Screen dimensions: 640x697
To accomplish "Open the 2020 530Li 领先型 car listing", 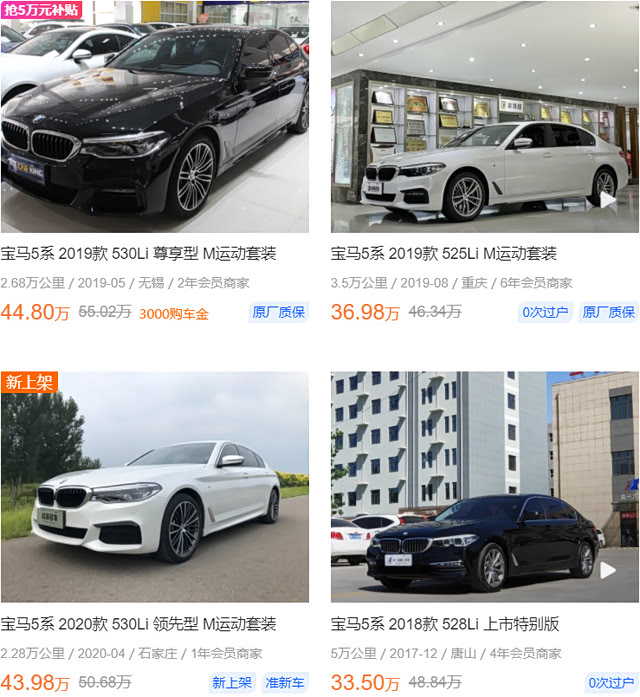I will [x=139, y=624].
